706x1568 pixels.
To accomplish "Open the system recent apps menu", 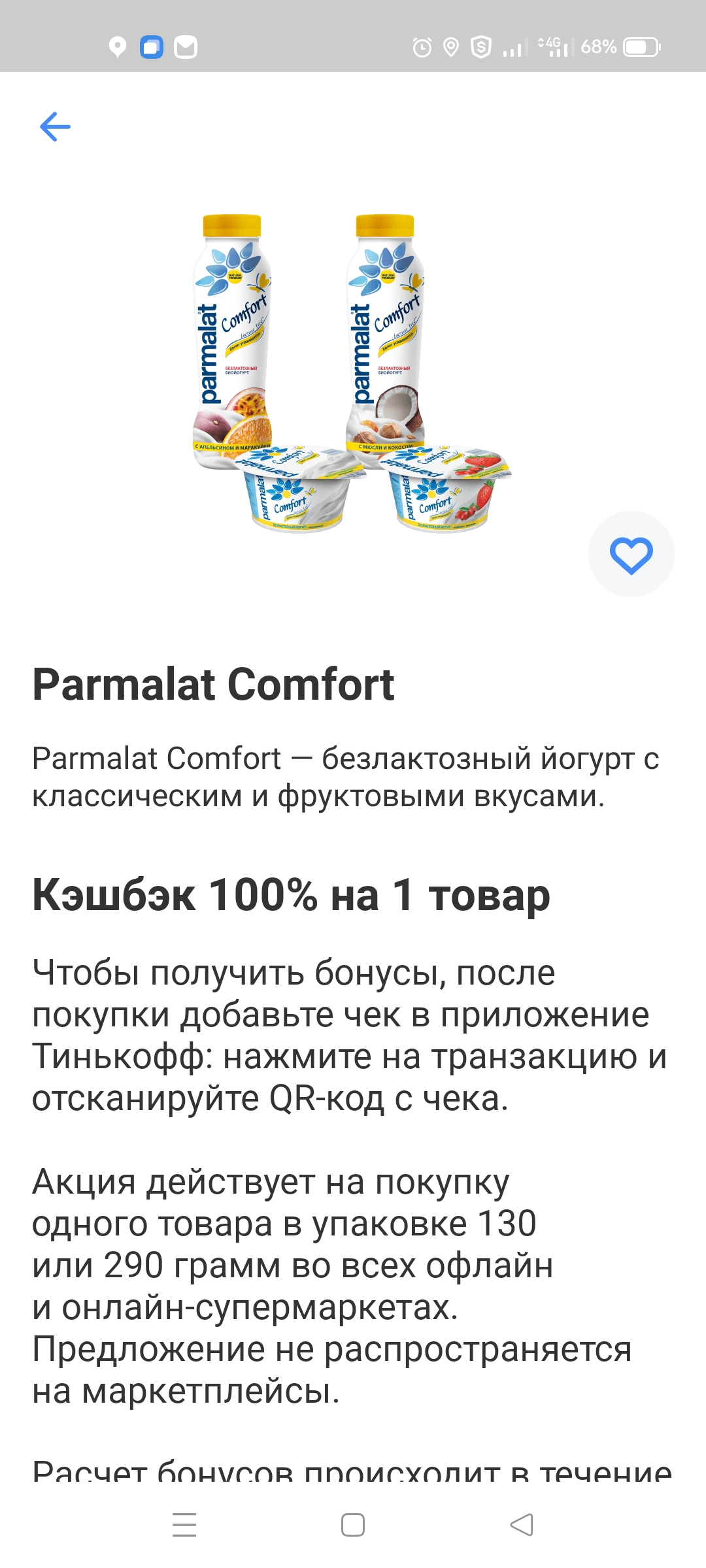I will point(184,1525).
